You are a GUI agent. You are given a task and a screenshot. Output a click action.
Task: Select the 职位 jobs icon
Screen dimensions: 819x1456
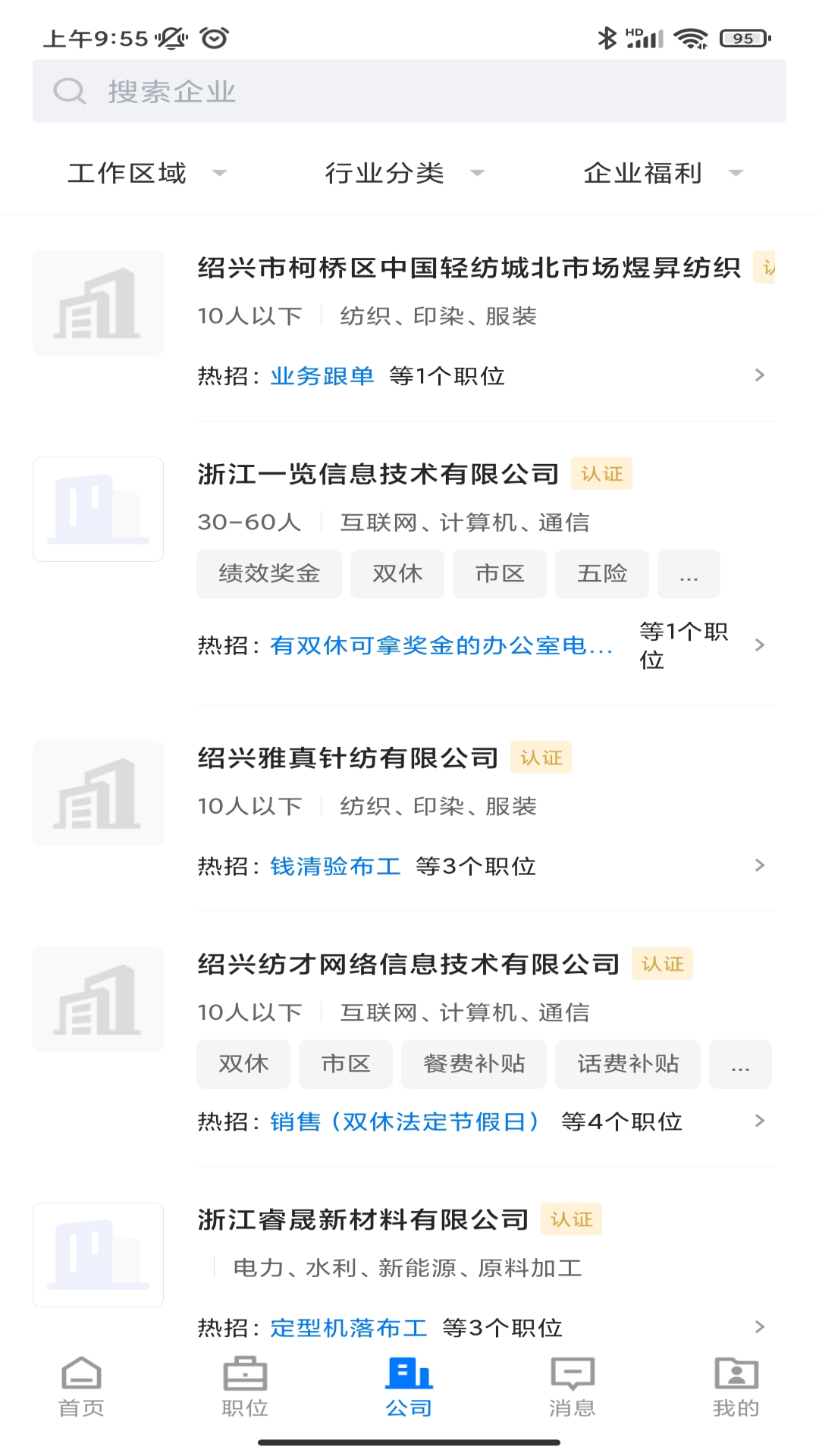point(245,1385)
